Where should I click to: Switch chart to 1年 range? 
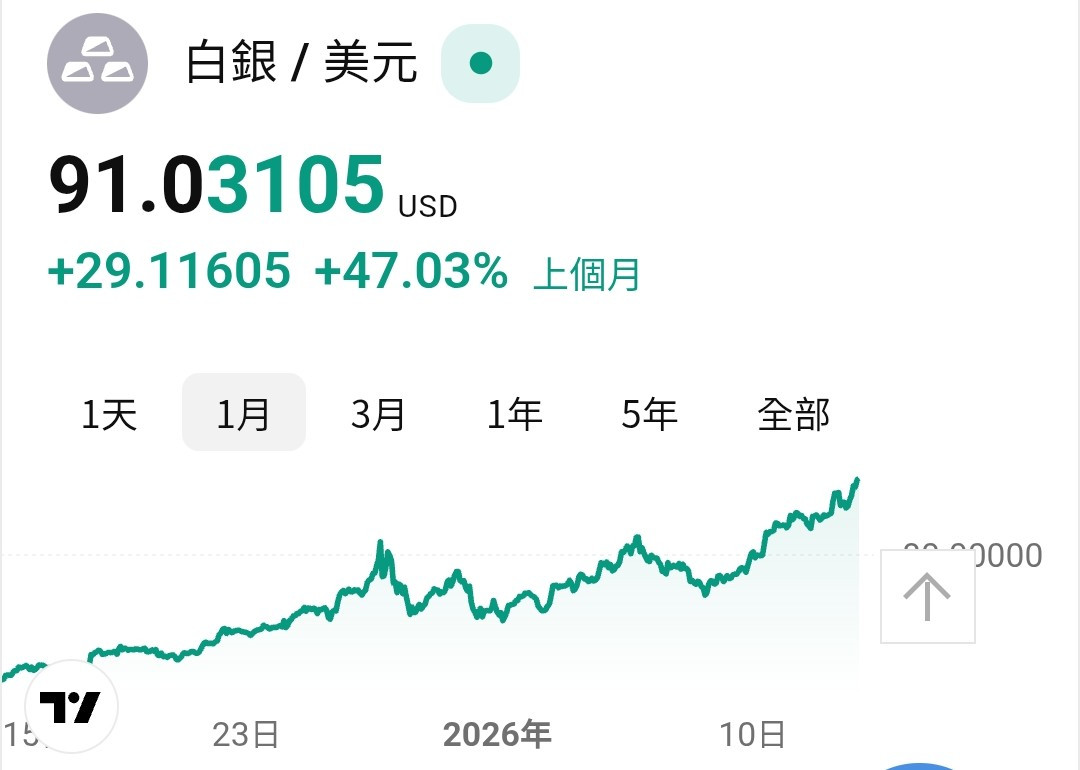pyautogui.click(x=514, y=413)
